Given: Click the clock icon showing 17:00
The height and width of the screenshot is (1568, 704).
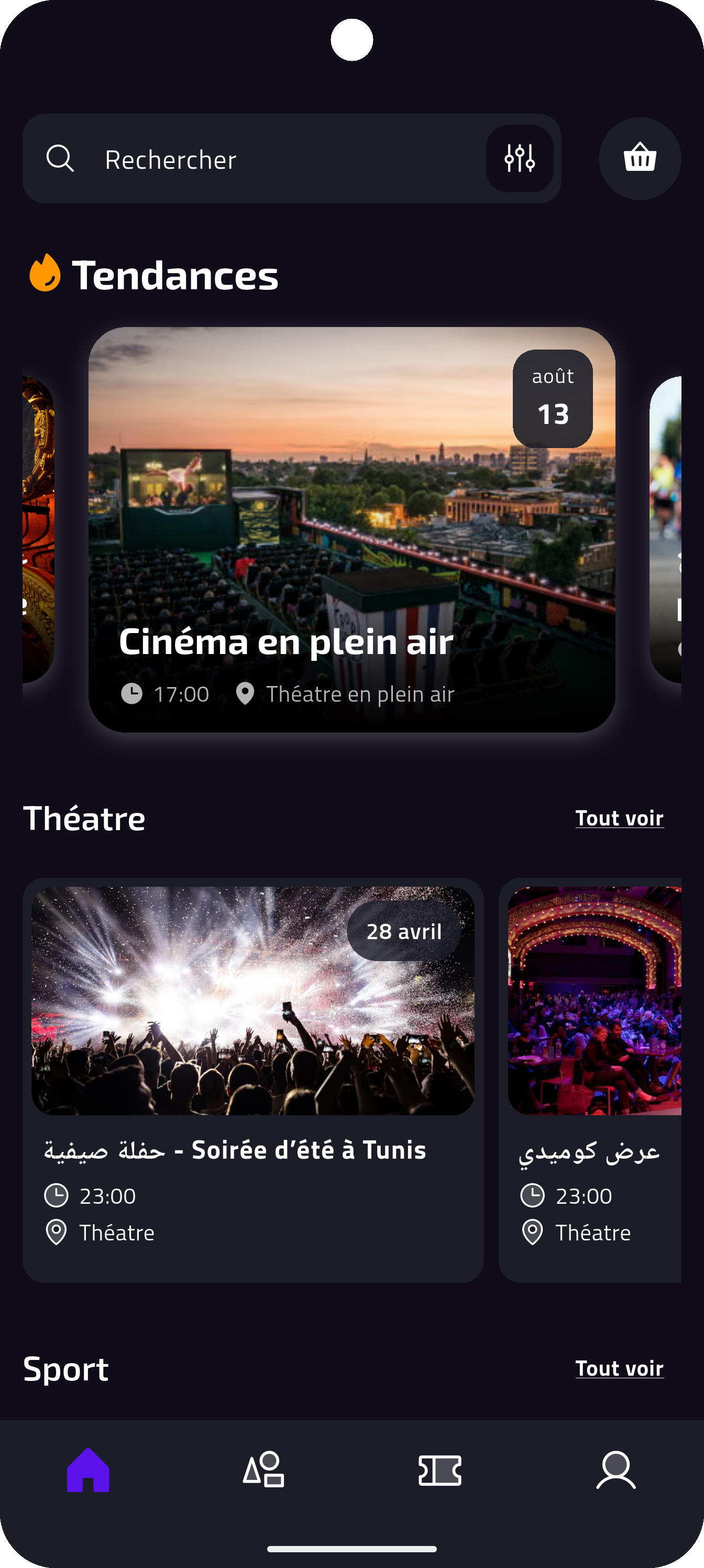Looking at the screenshot, I should point(133,693).
